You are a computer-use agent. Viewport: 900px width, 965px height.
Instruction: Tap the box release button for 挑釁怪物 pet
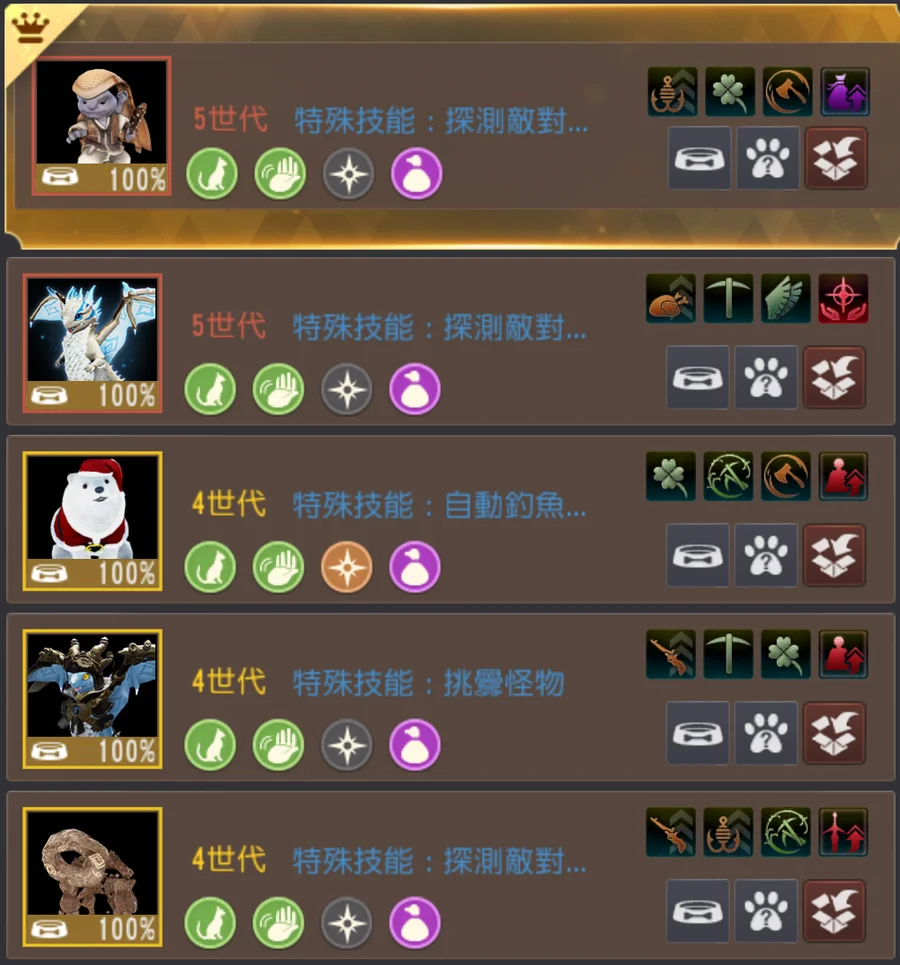835,733
